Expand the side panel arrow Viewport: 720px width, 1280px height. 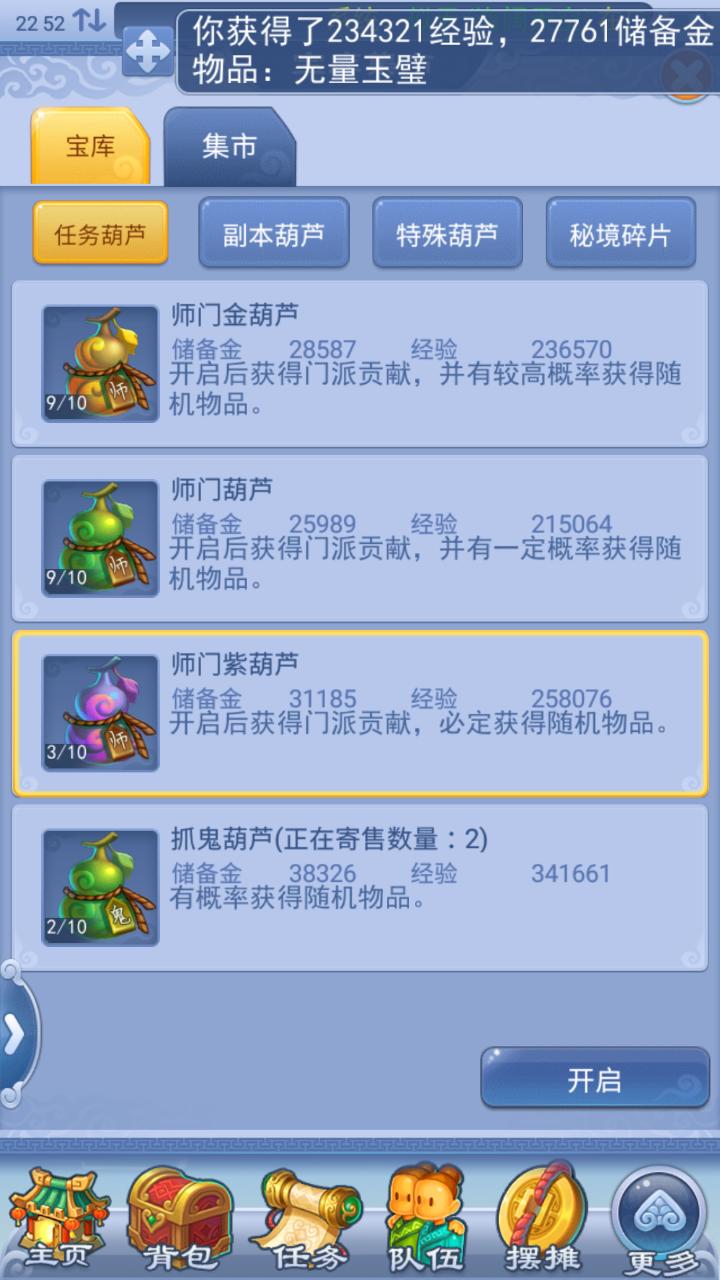coord(16,1036)
